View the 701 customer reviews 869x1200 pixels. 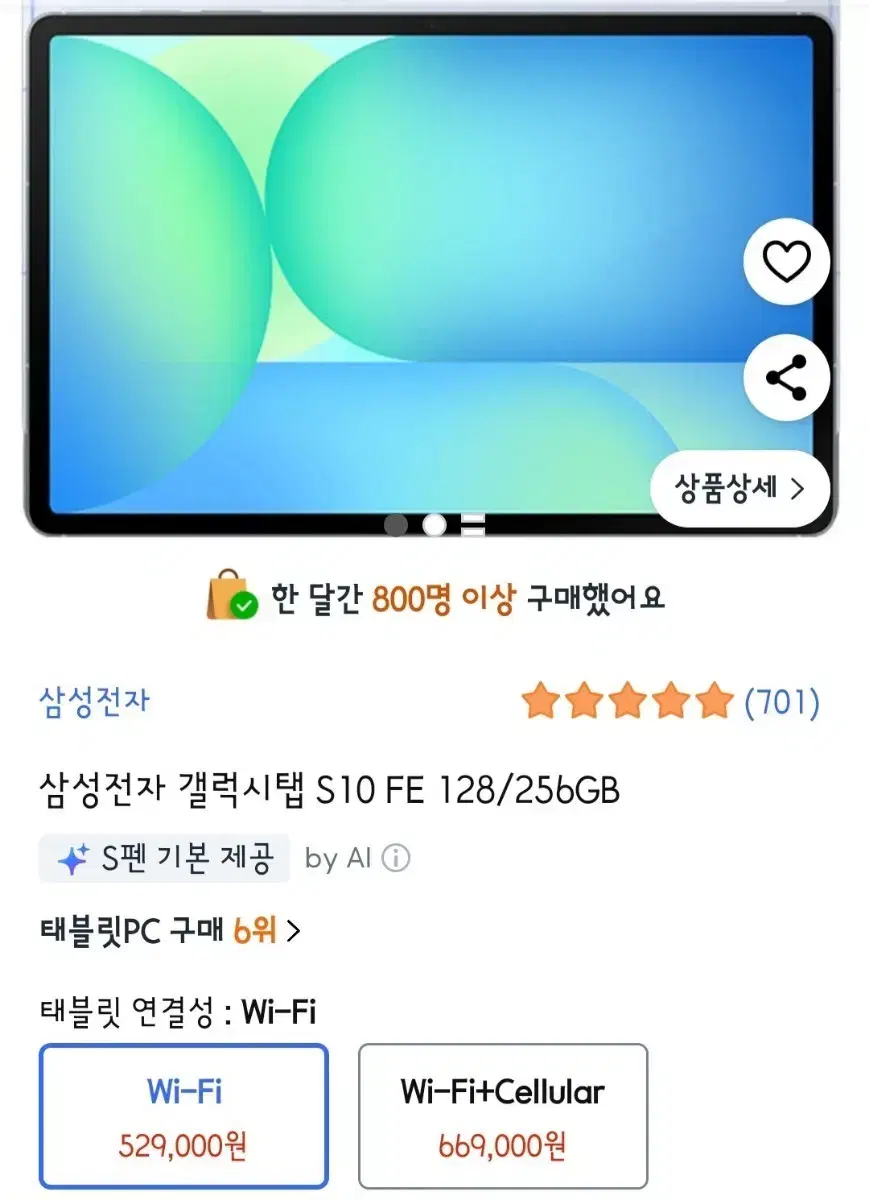point(779,703)
